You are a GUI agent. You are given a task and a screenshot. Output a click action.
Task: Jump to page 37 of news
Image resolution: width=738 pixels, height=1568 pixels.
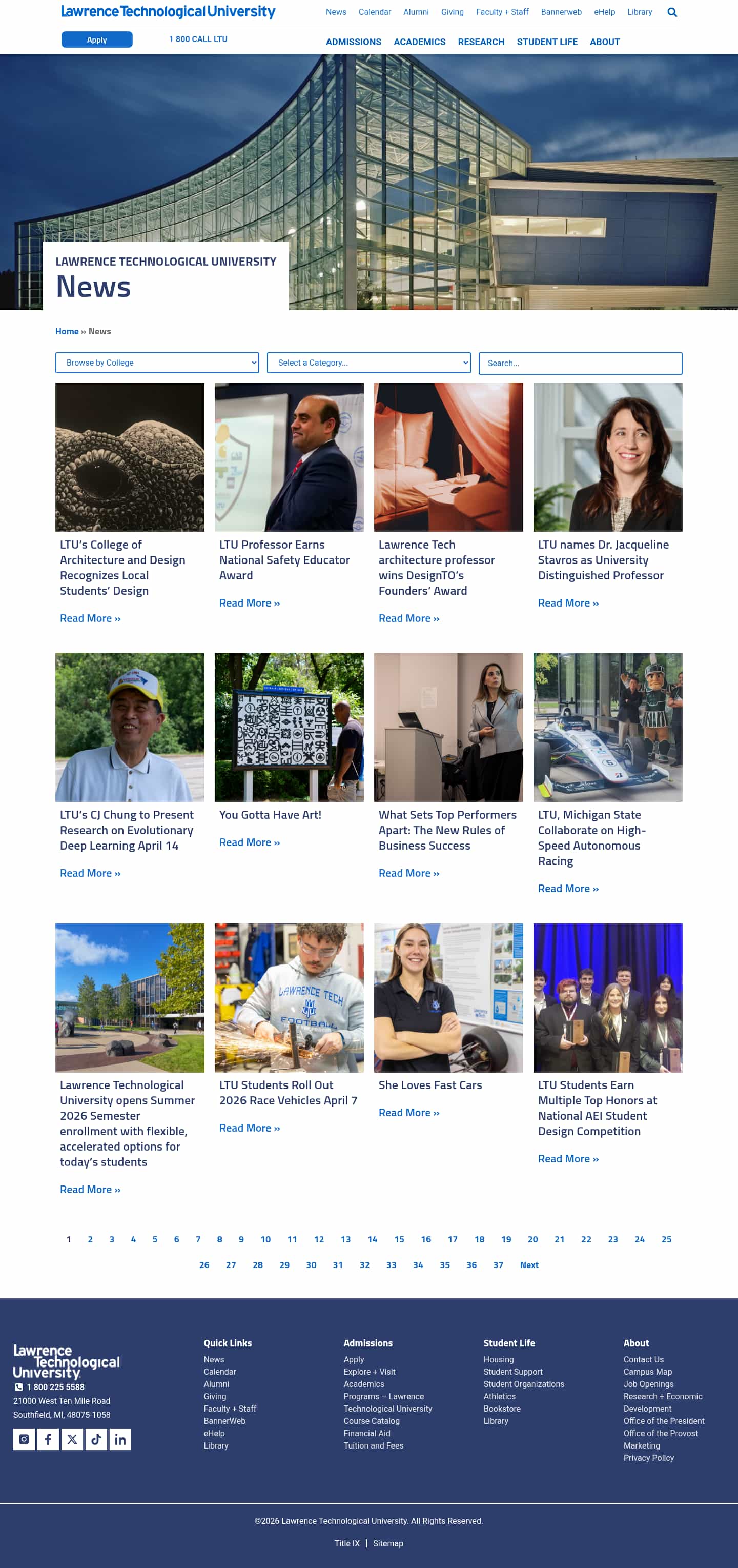point(498,1265)
